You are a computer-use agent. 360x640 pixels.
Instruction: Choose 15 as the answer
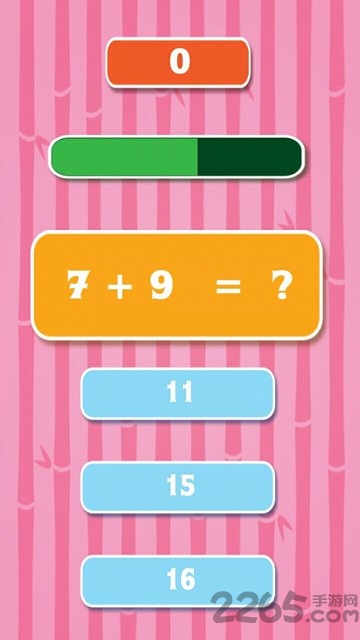(178, 487)
